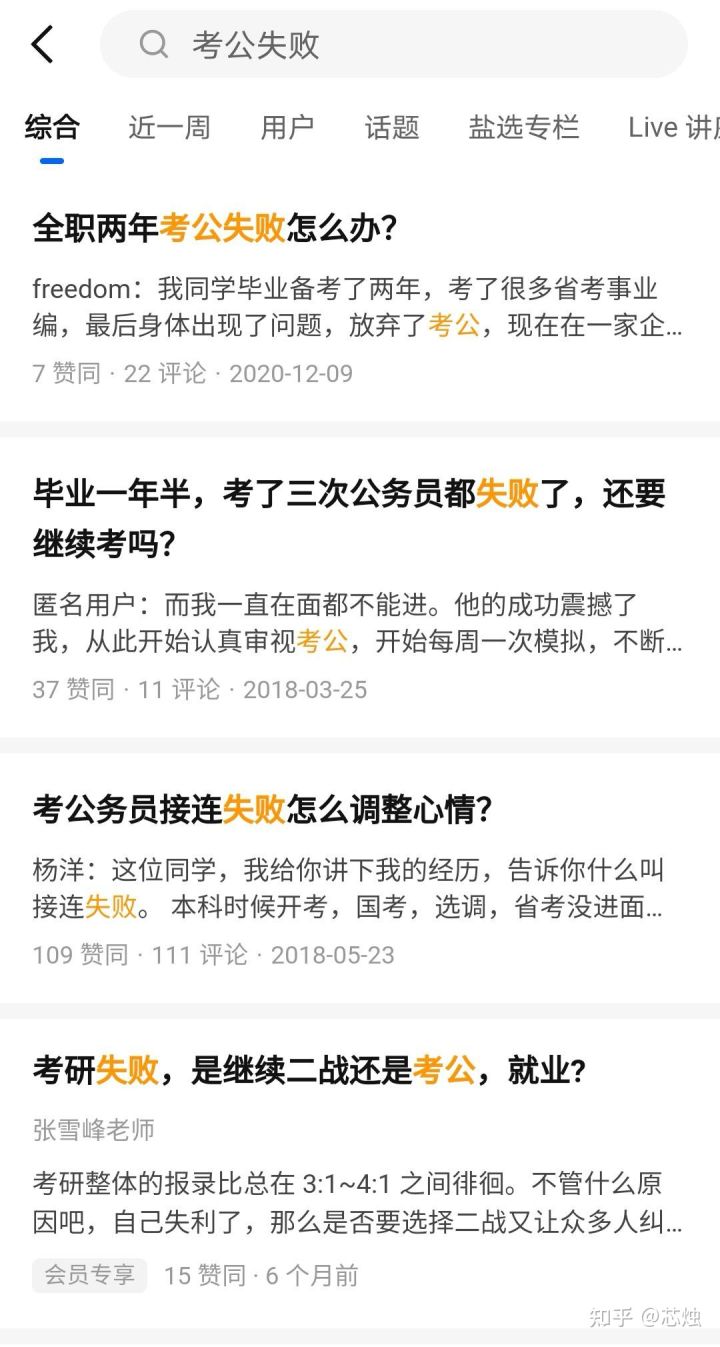Open the 盐选专栏 tab
The image size is (720, 1347).
[524, 127]
